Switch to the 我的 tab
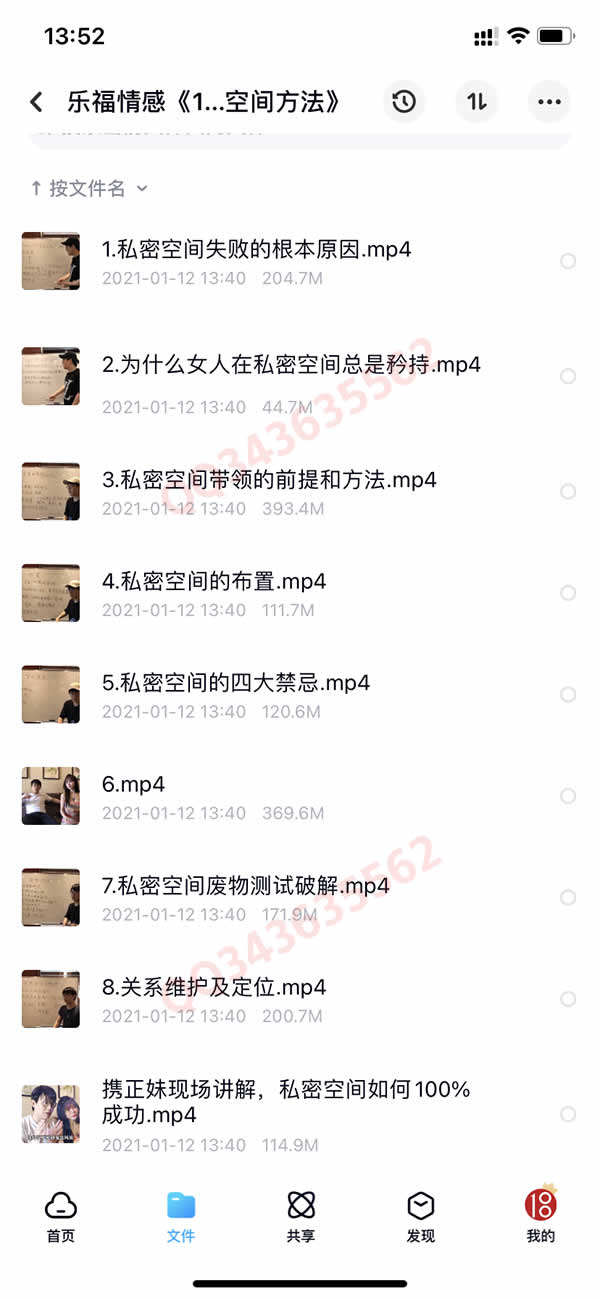The image size is (600, 1299). (x=540, y=1216)
